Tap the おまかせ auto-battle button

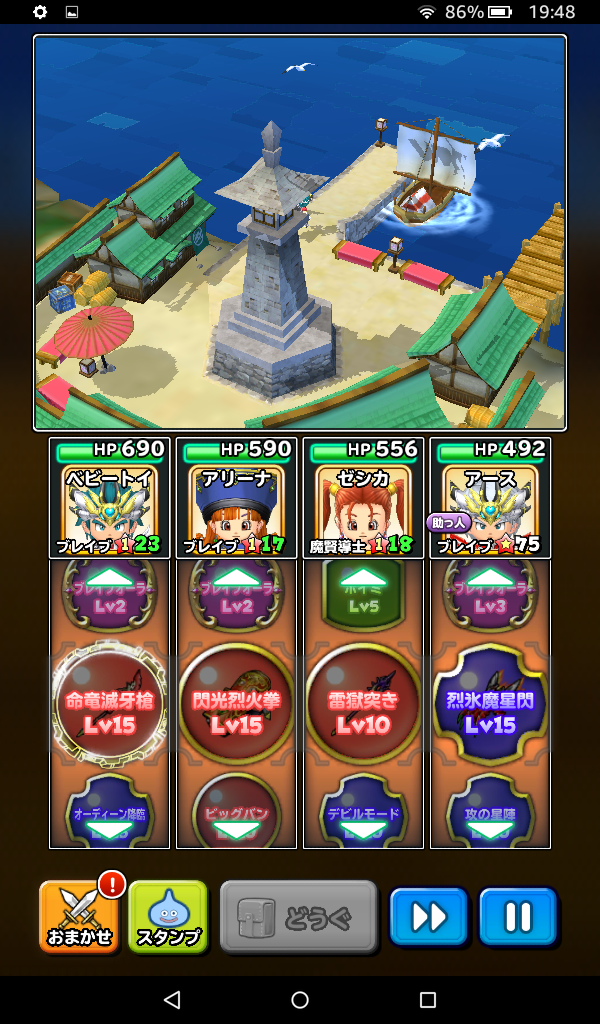coord(78,916)
